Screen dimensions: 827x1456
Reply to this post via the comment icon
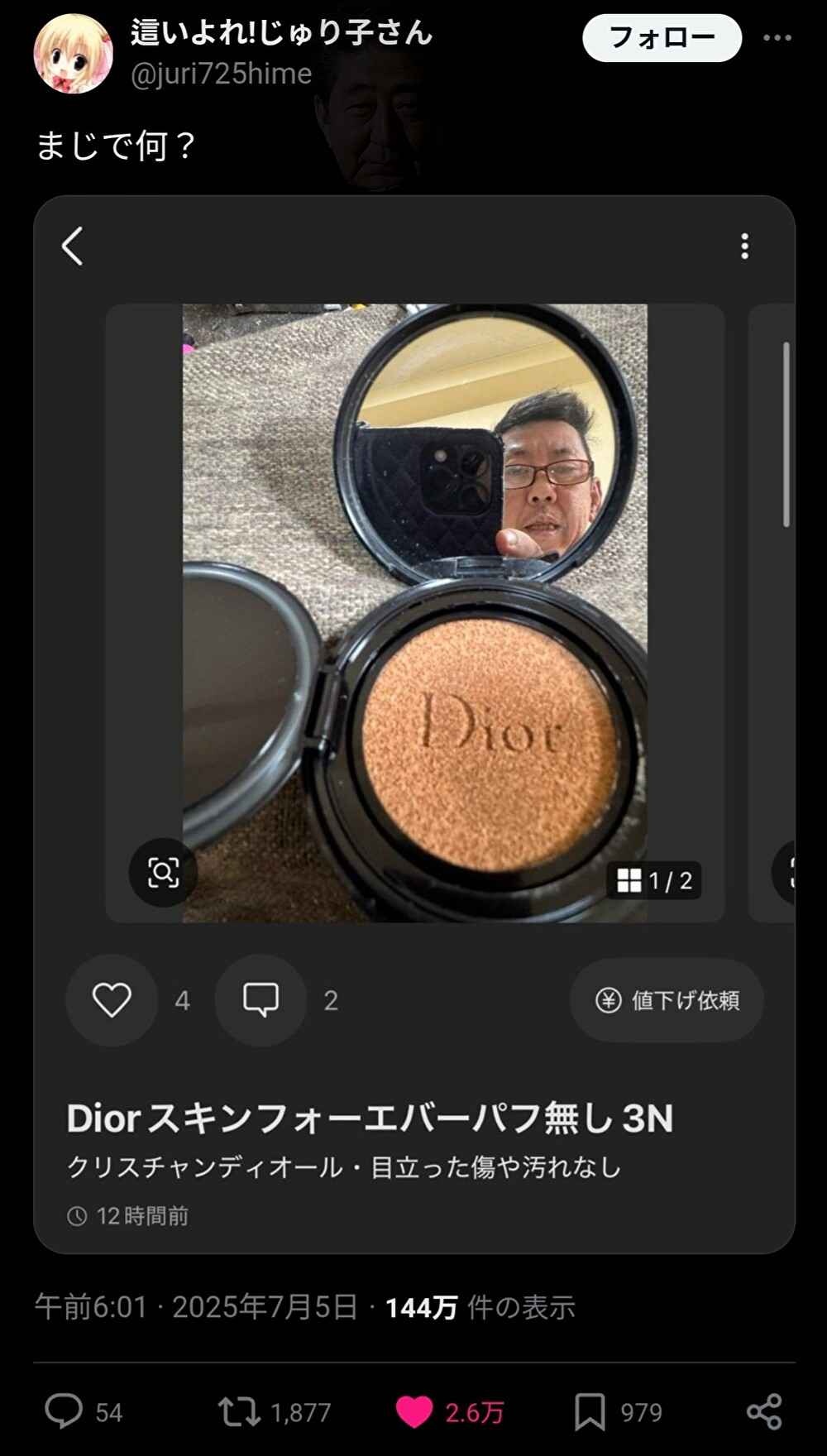pyautogui.click(x=64, y=1410)
